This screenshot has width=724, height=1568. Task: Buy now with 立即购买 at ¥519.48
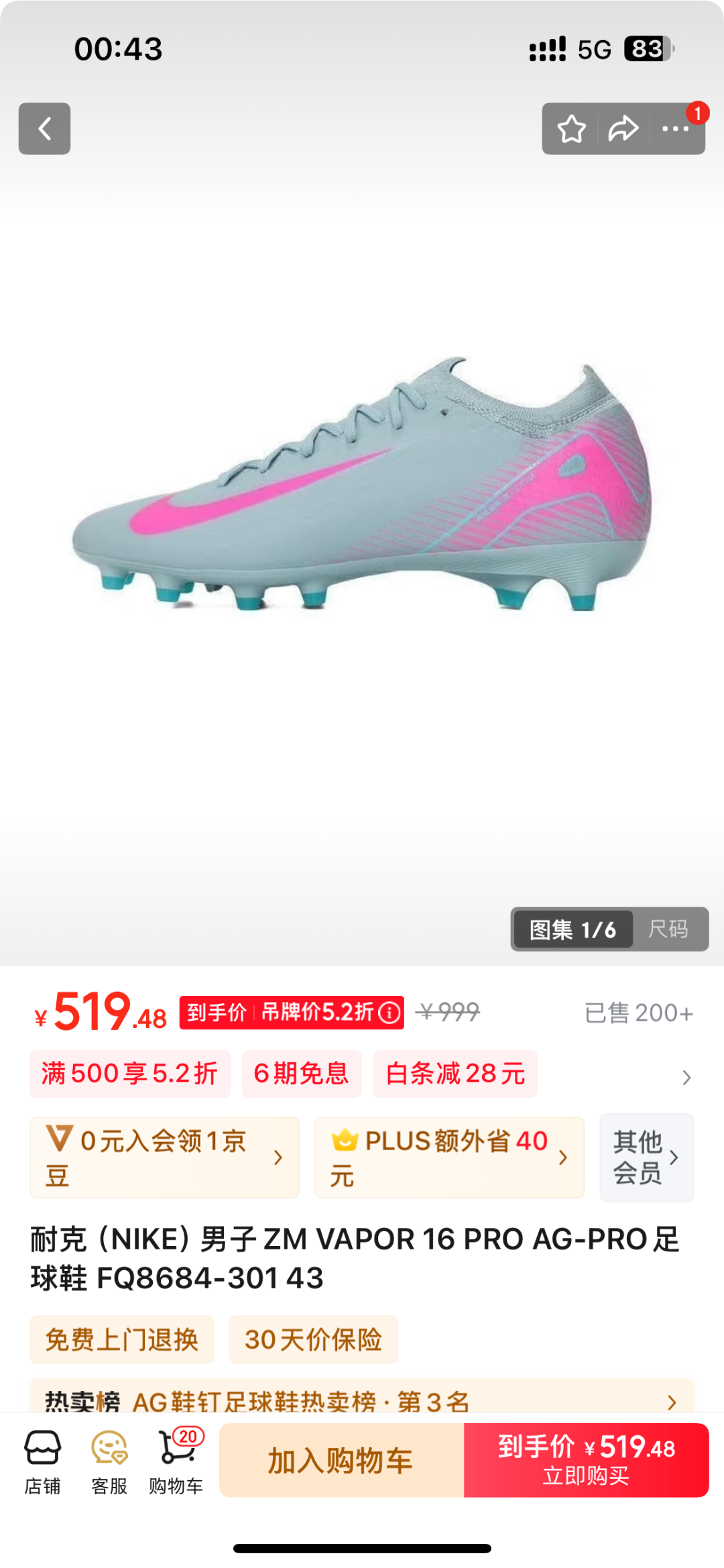pyautogui.click(x=587, y=1461)
